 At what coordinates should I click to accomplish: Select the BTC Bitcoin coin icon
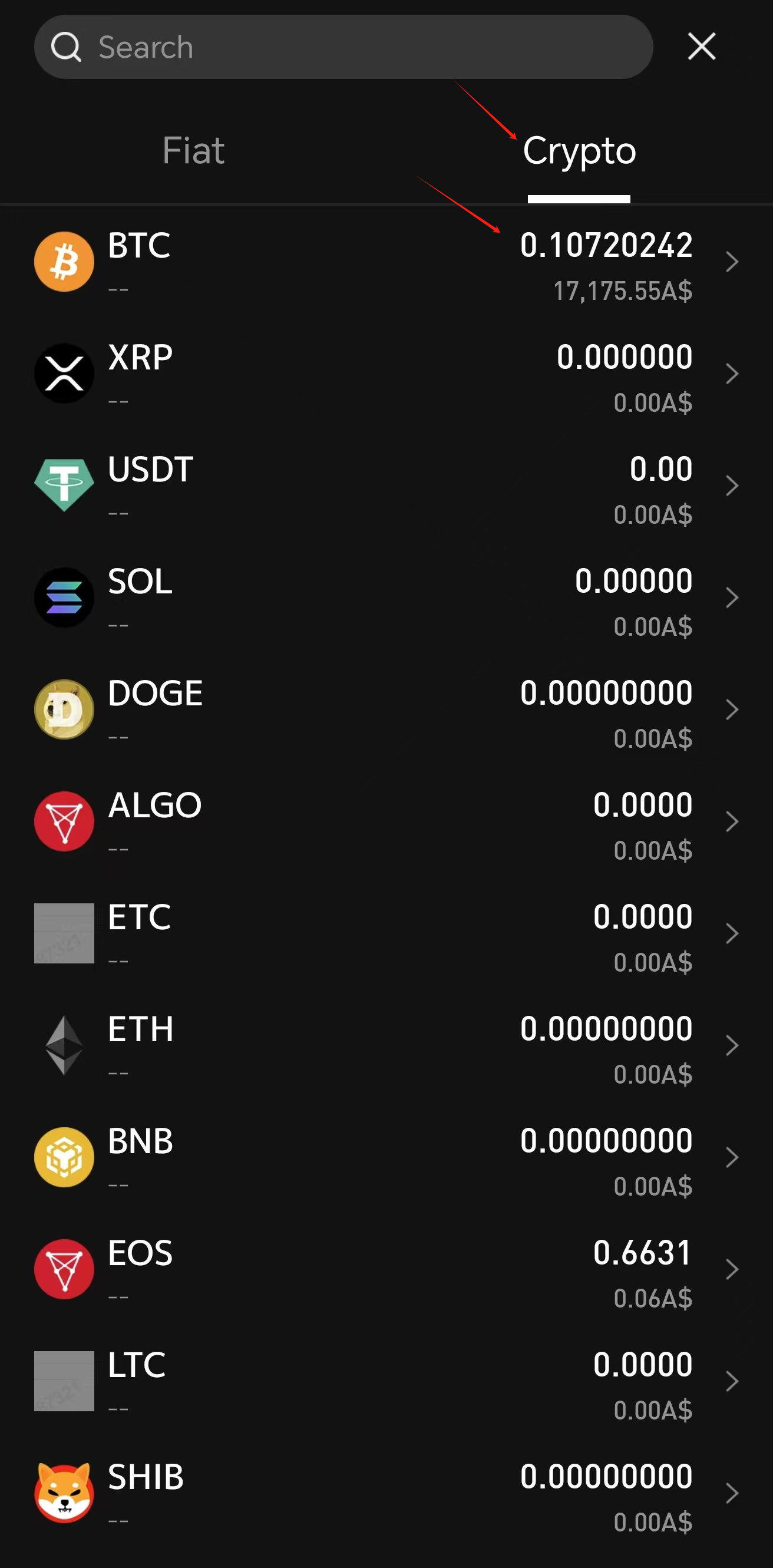pyautogui.click(x=64, y=260)
